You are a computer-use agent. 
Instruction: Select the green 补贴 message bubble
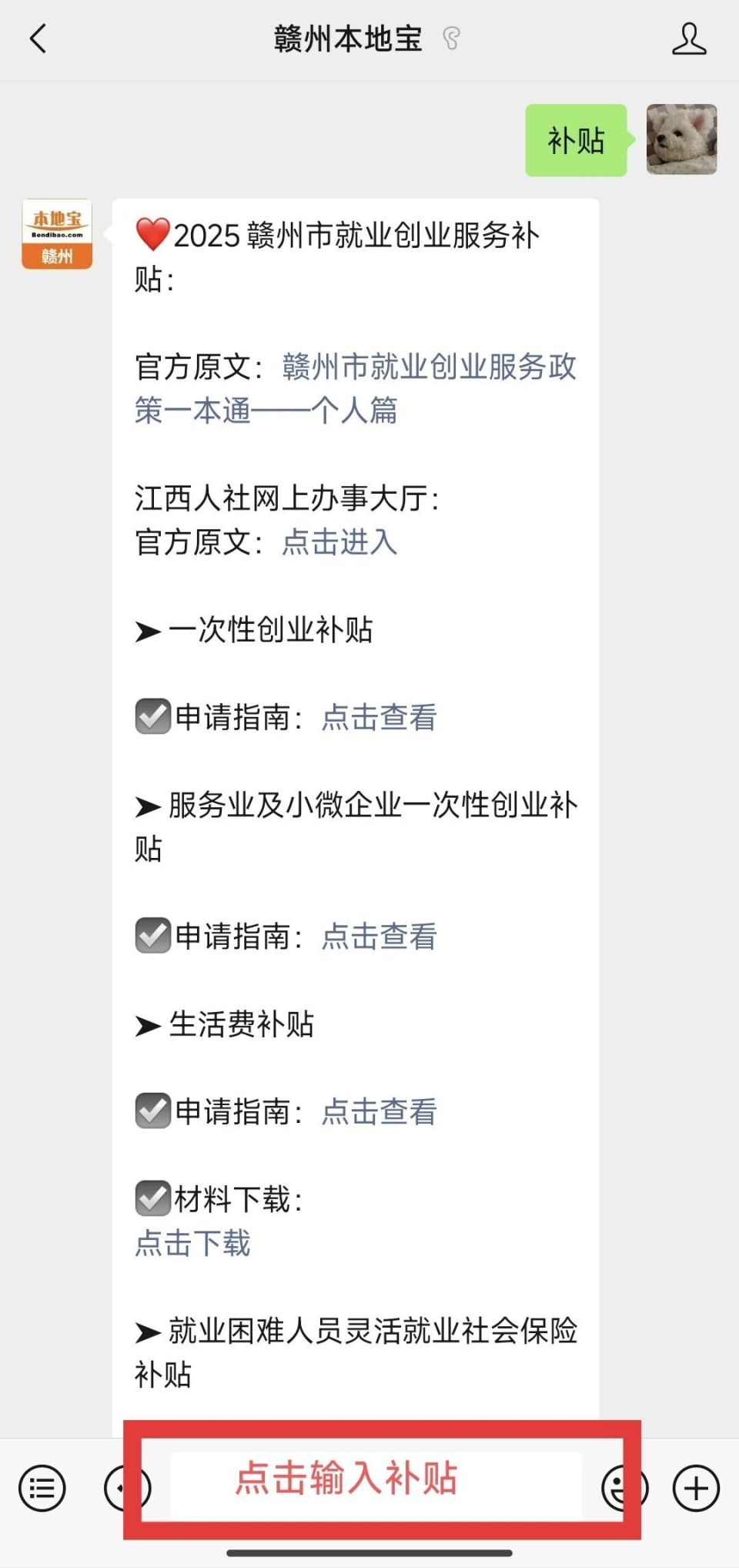pos(575,141)
